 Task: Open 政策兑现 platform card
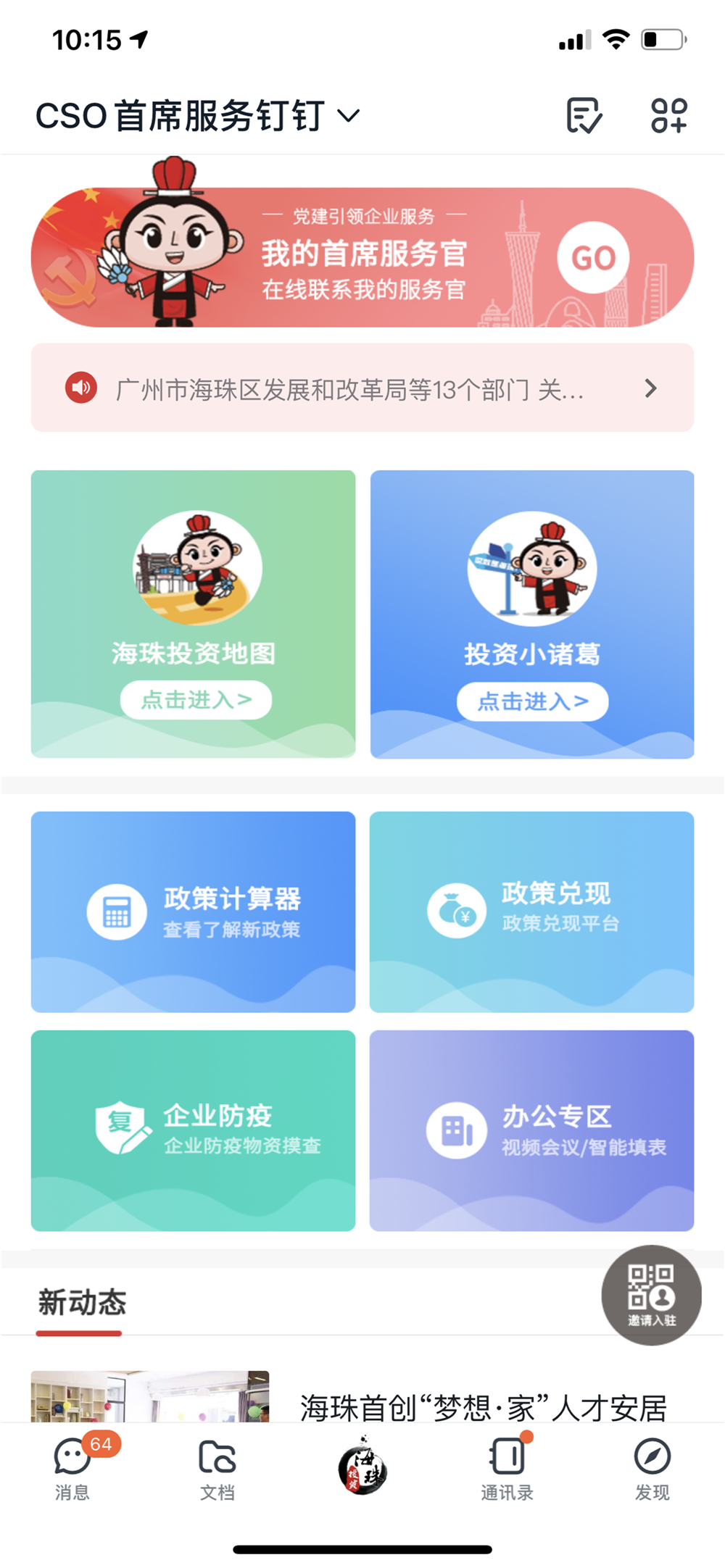(532, 912)
